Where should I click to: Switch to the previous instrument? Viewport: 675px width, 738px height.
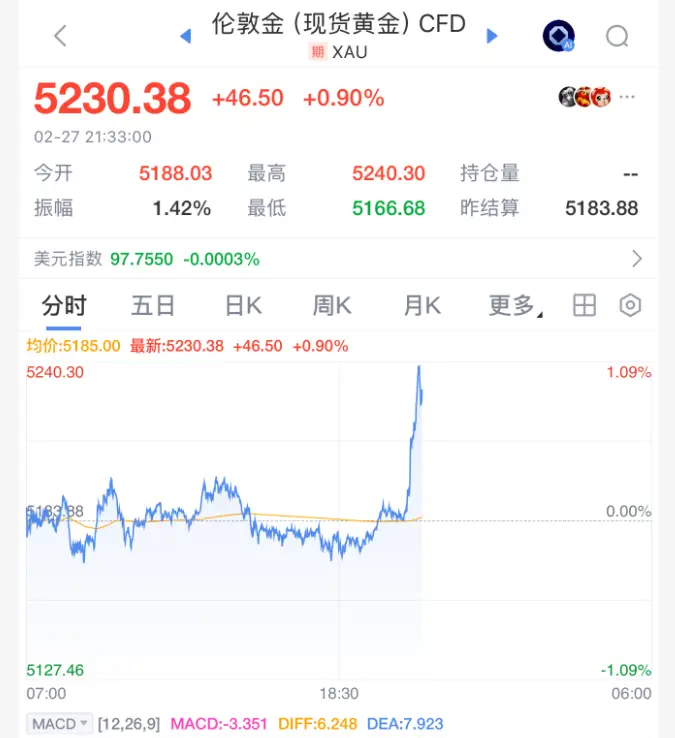coord(185,37)
